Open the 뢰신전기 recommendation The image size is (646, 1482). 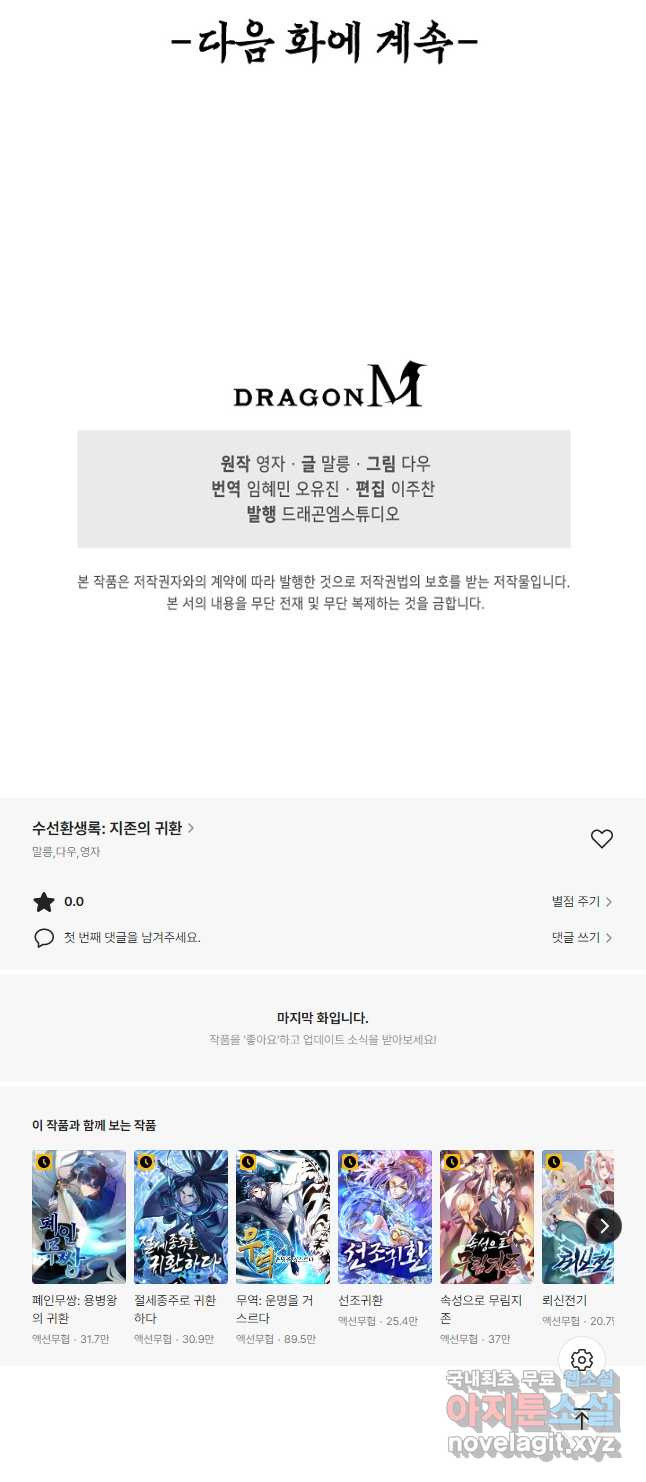click(575, 1216)
